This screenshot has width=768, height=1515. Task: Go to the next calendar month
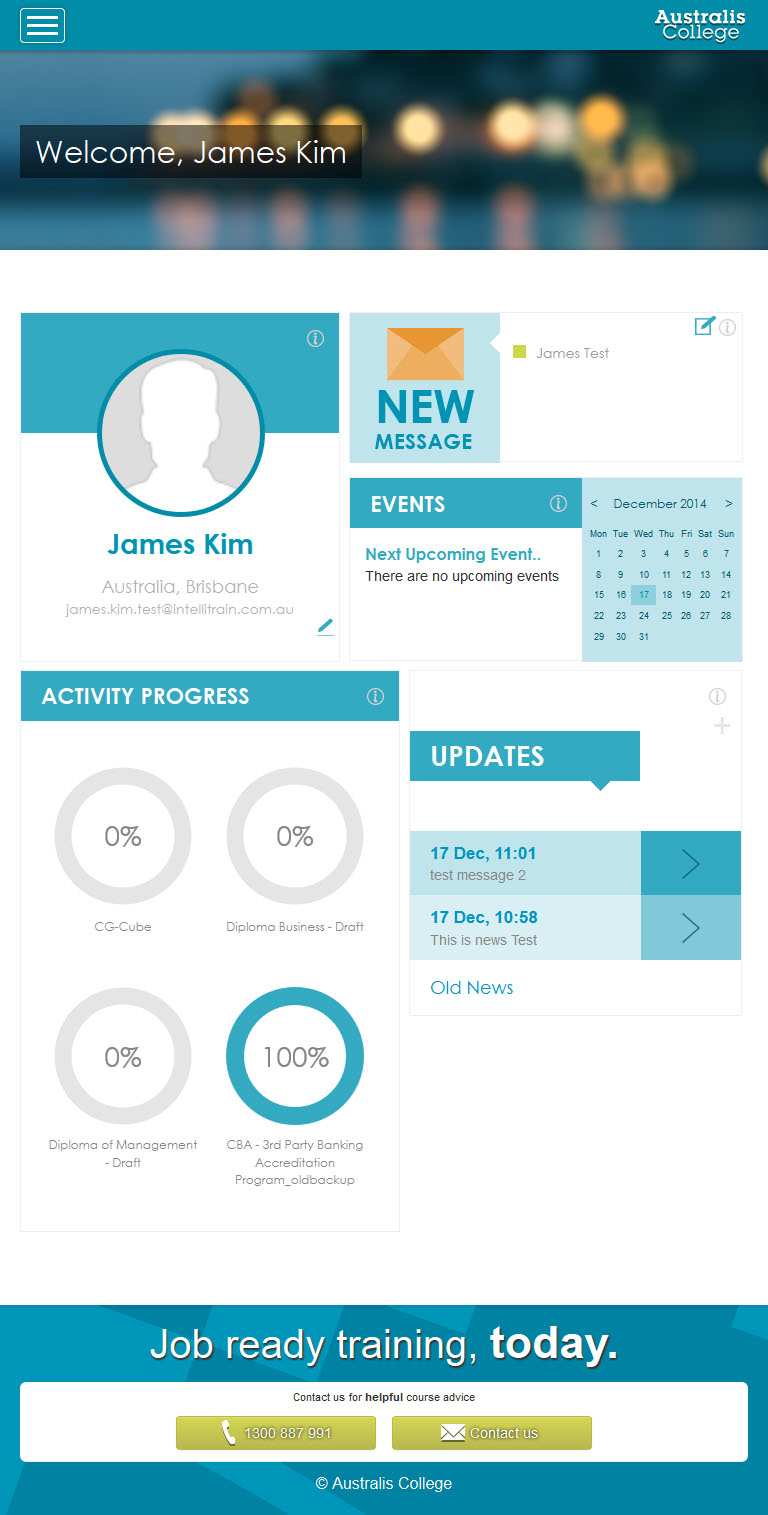coord(729,504)
